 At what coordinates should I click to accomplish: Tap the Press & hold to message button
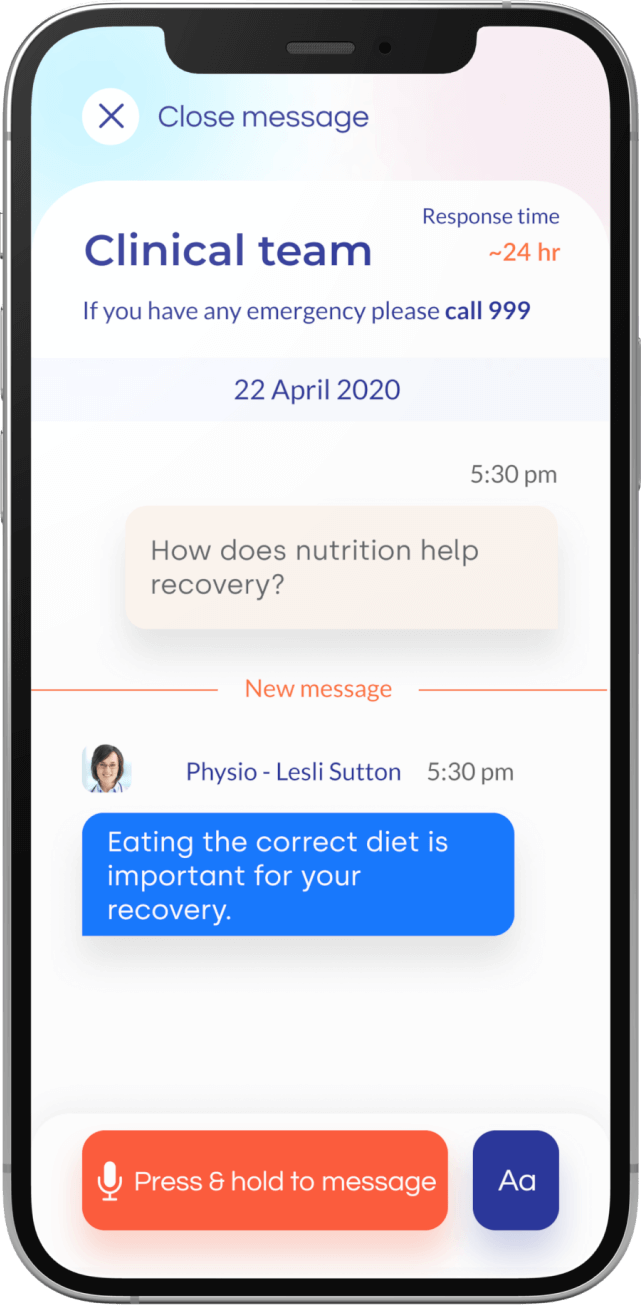(265, 1181)
